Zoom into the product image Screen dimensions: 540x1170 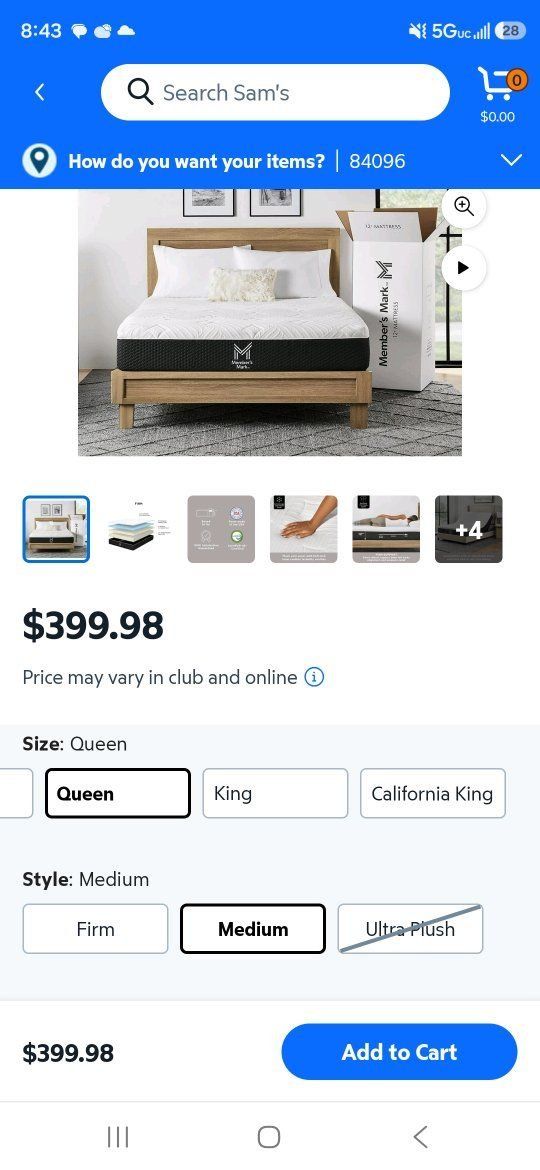464,207
